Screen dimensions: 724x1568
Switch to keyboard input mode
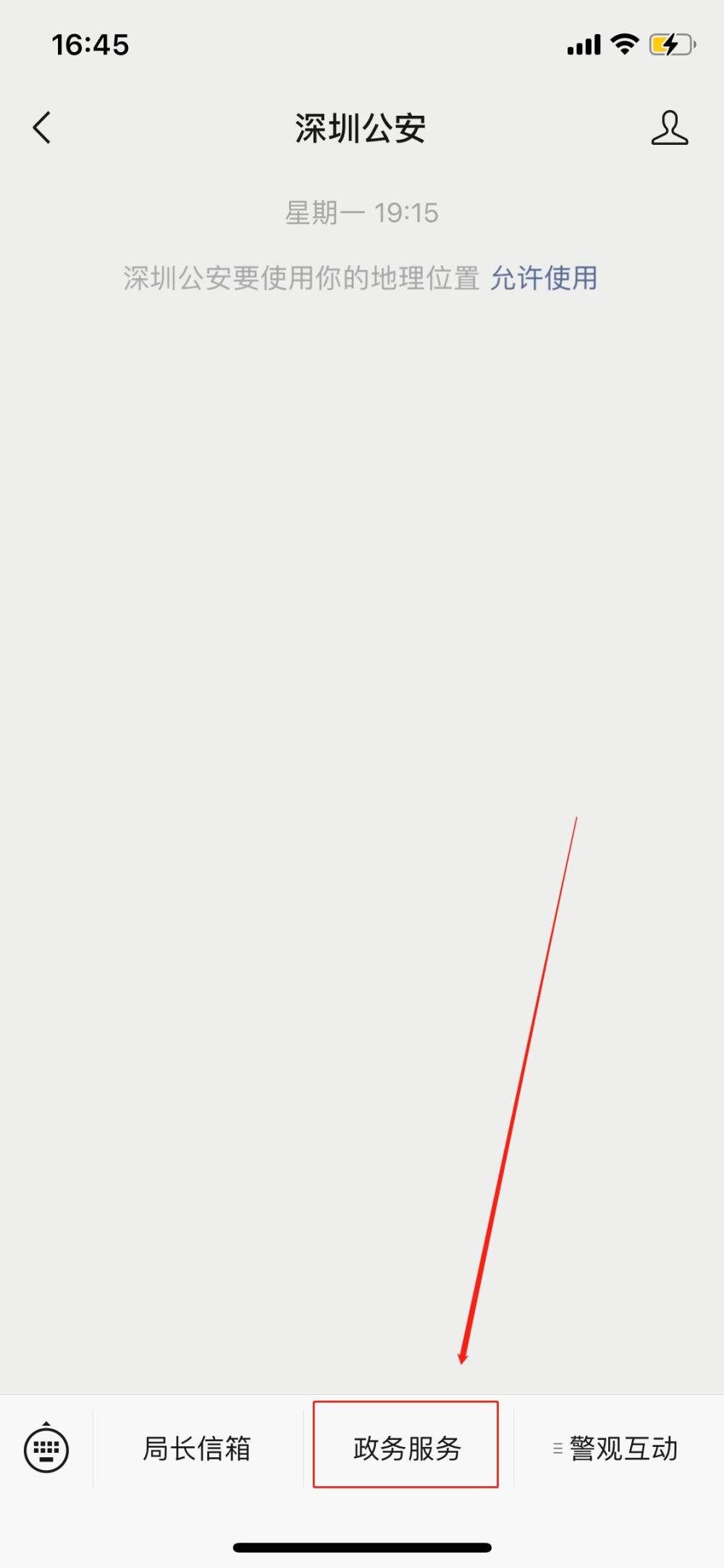pyautogui.click(x=46, y=1448)
